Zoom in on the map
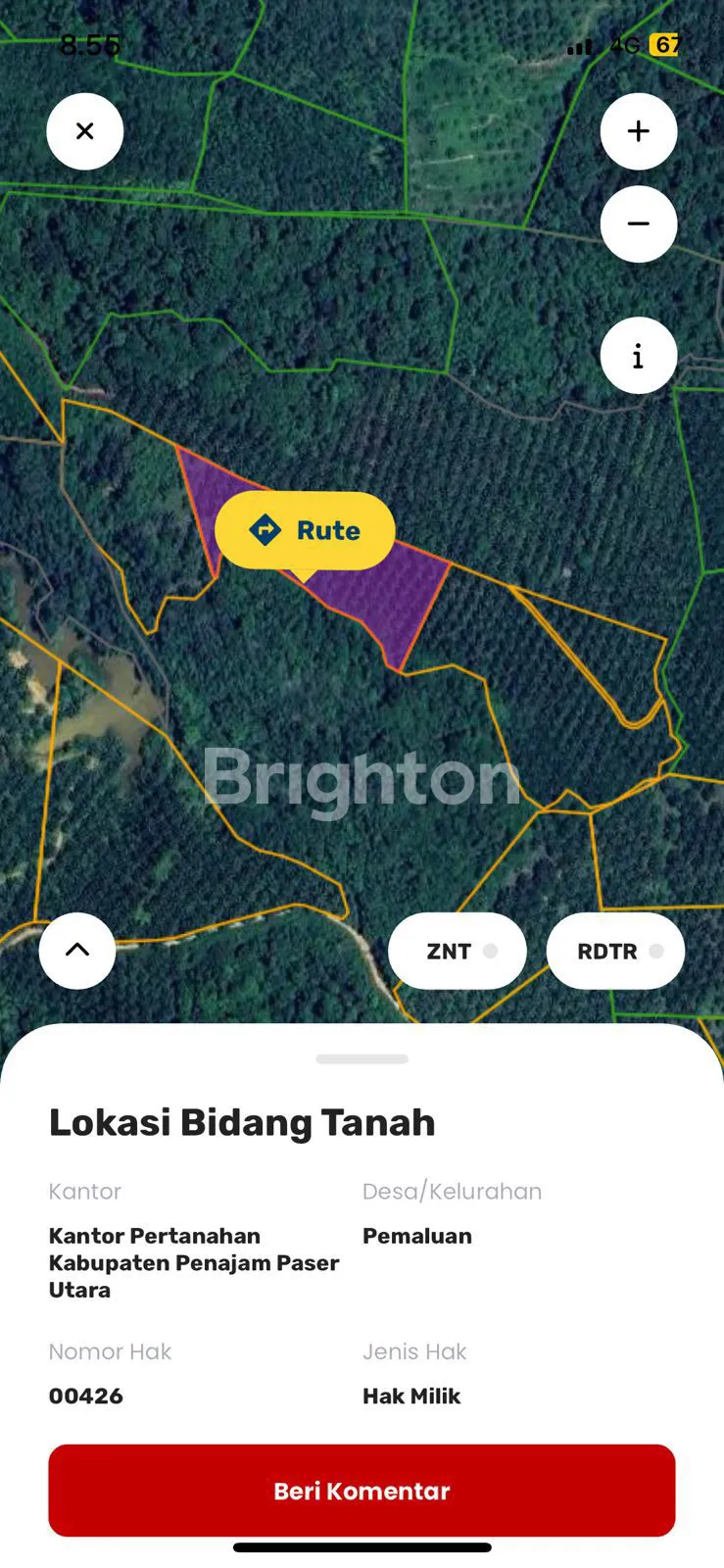This screenshot has height=1568, width=724. pyautogui.click(x=638, y=131)
